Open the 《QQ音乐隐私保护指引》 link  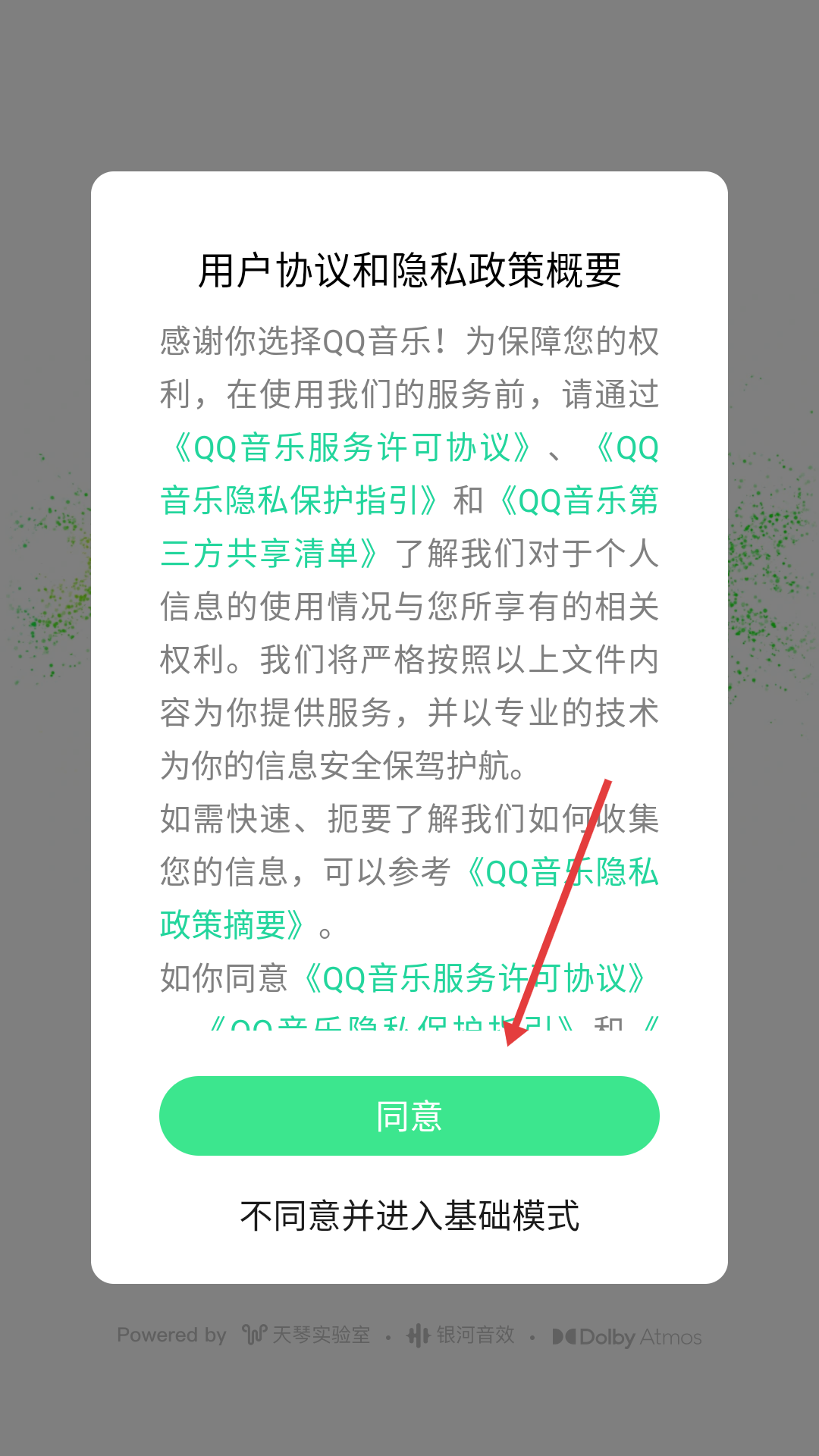[300, 500]
